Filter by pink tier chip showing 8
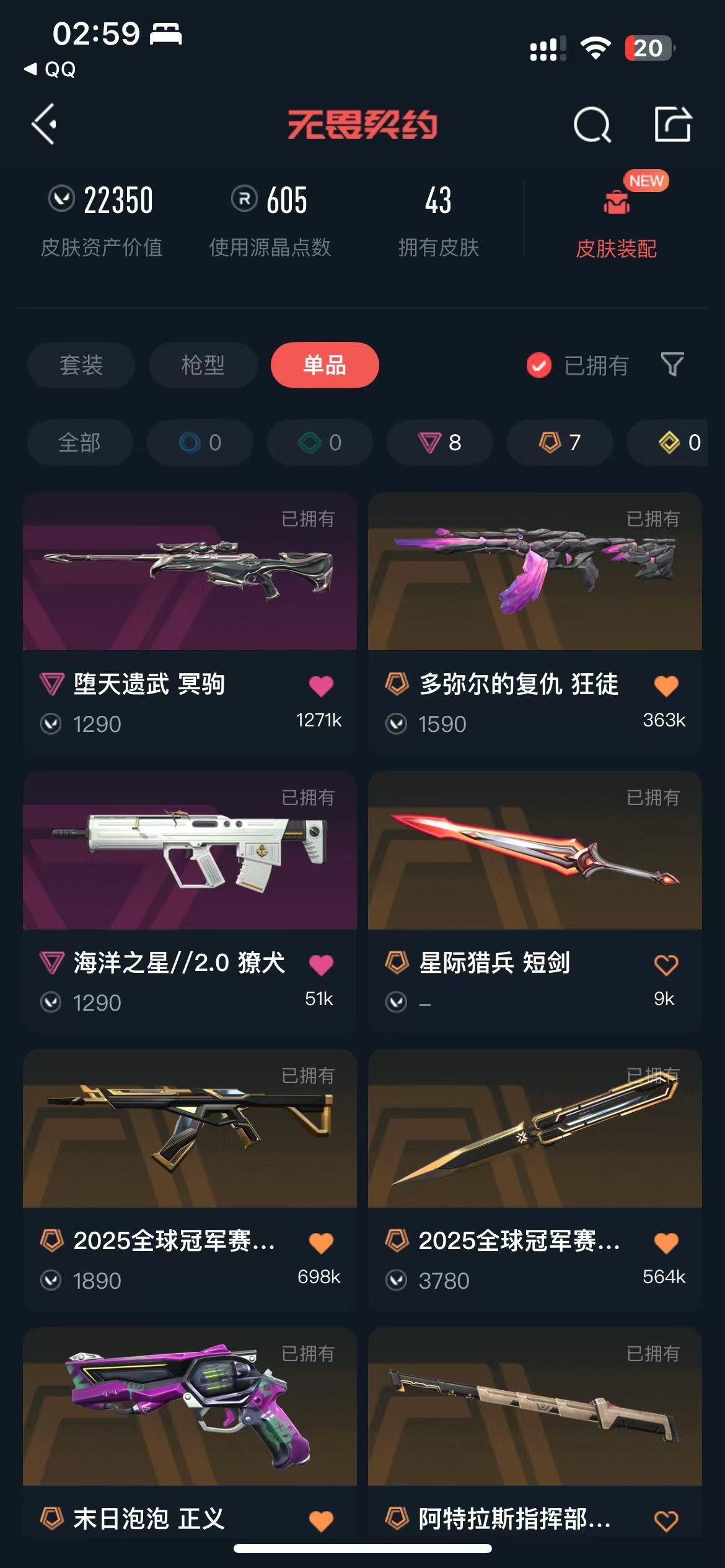Image resolution: width=725 pixels, height=1568 pixels. [440, 442]
